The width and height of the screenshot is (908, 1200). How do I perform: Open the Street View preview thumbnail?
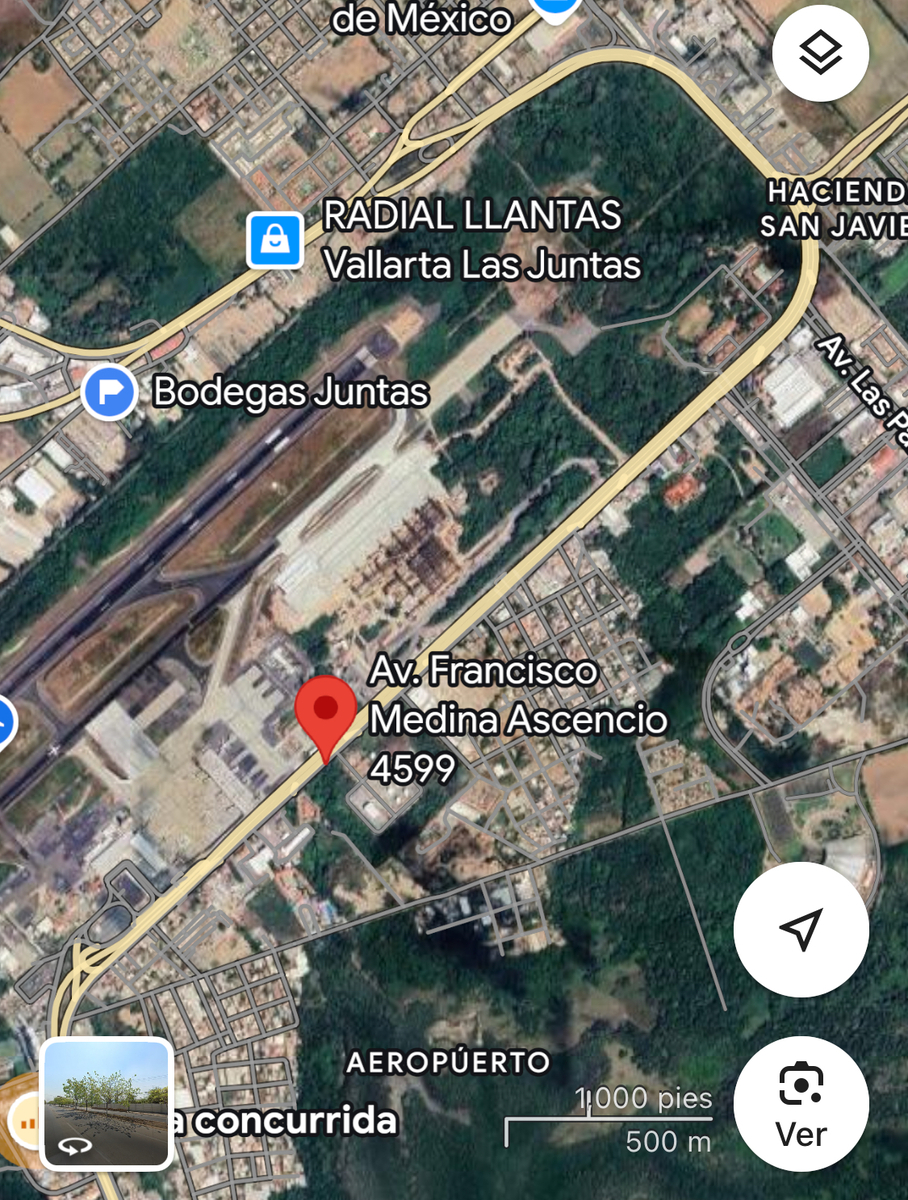pos(107,1104)
